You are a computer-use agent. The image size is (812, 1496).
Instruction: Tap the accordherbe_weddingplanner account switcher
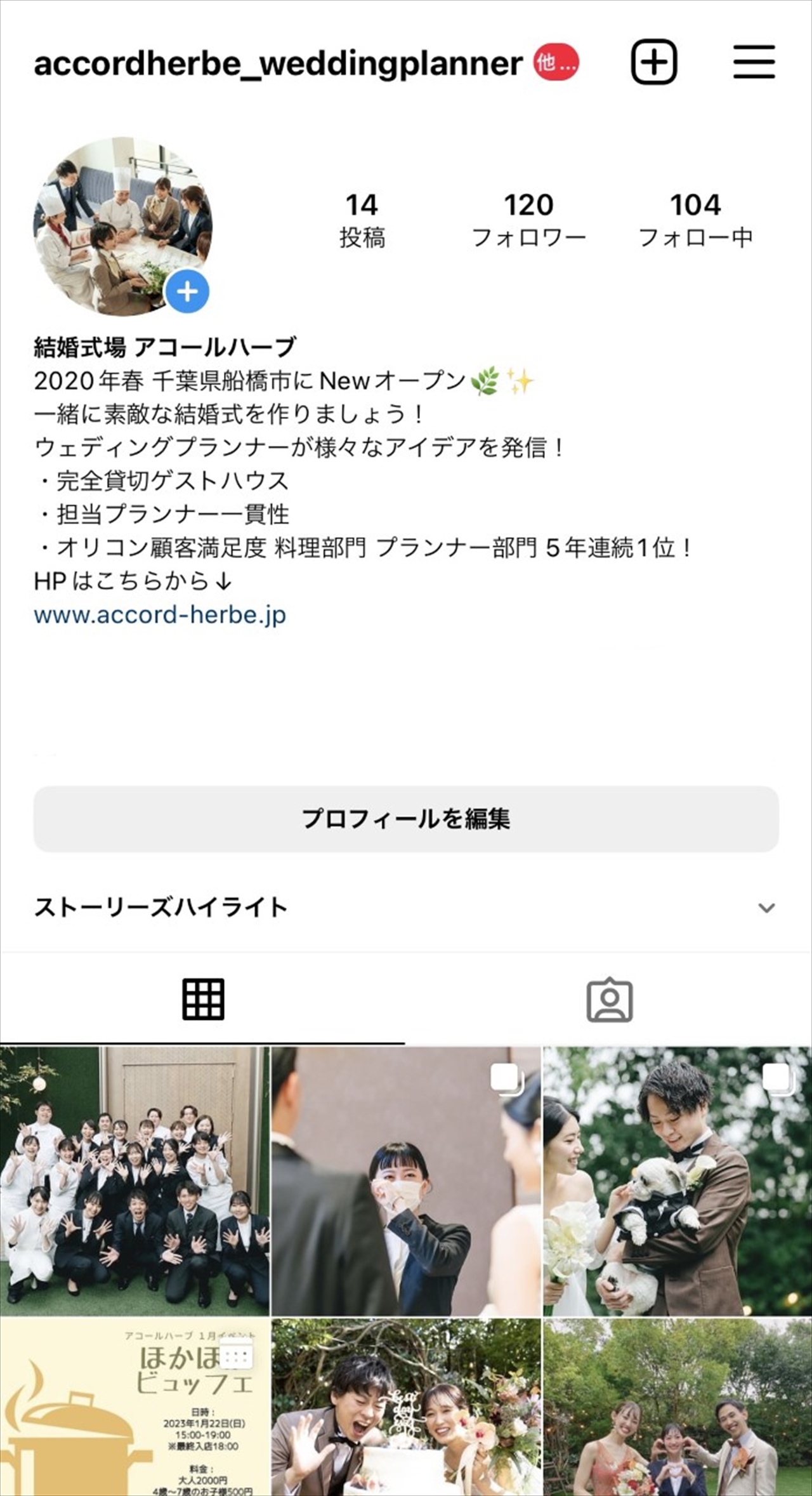[278, 63]
